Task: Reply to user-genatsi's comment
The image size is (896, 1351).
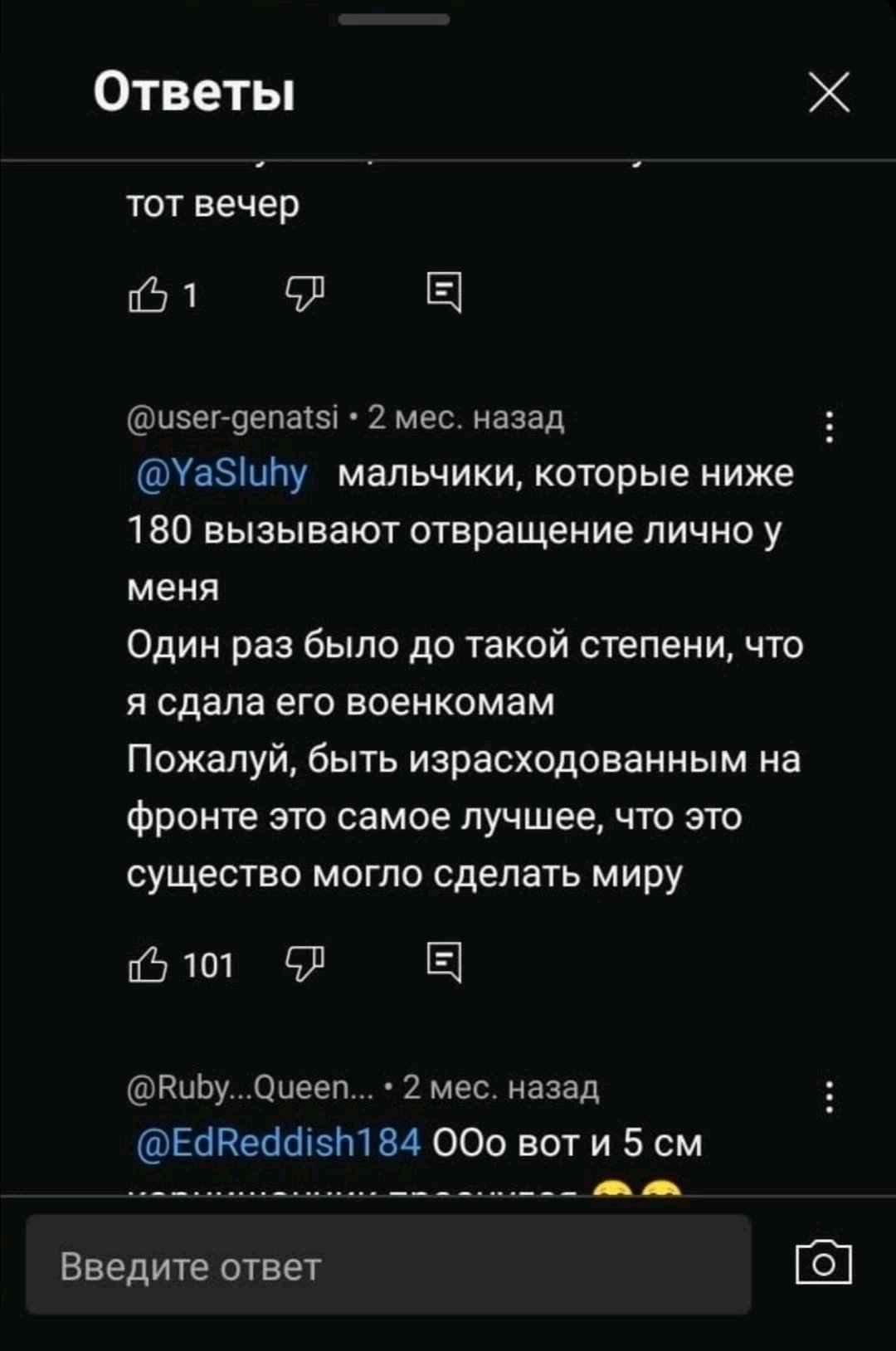Action: 444,964
